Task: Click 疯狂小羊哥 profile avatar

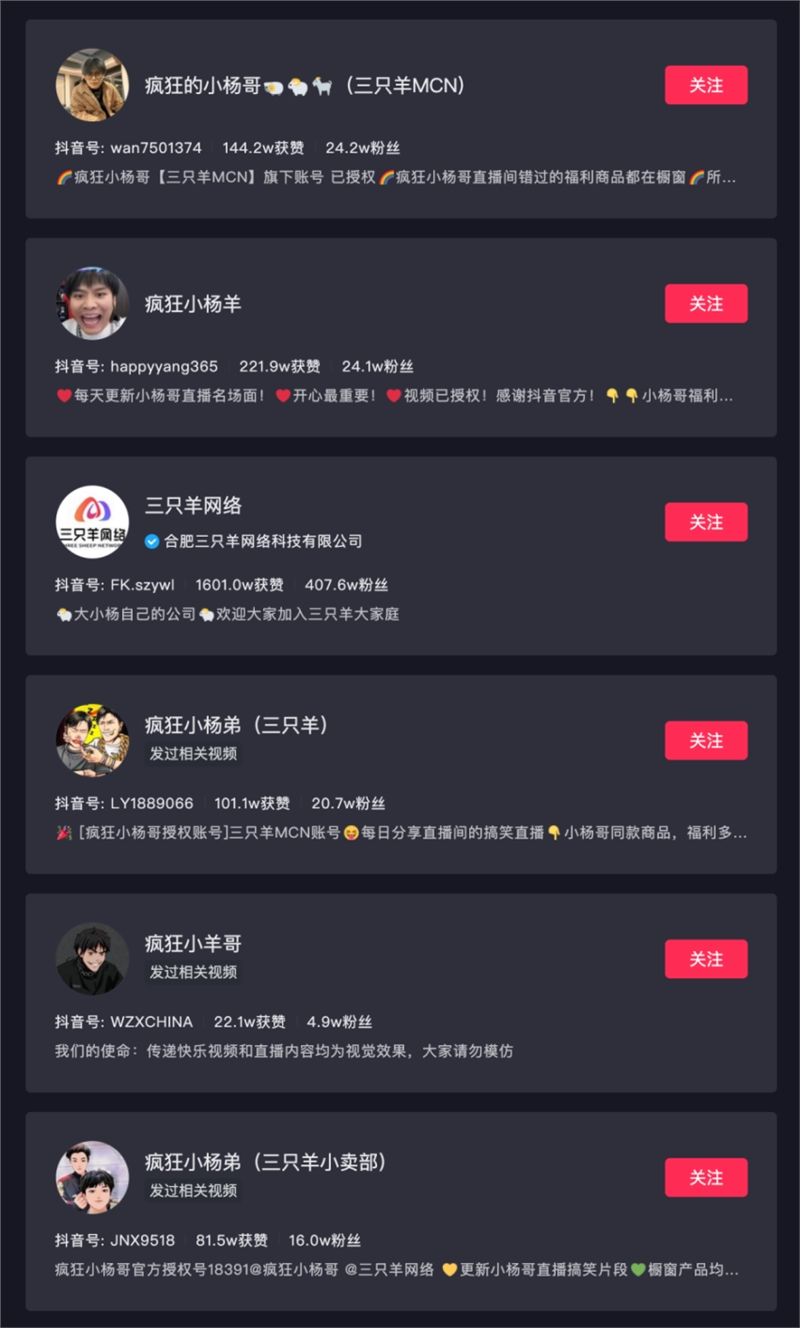Action: click(92, 957)
